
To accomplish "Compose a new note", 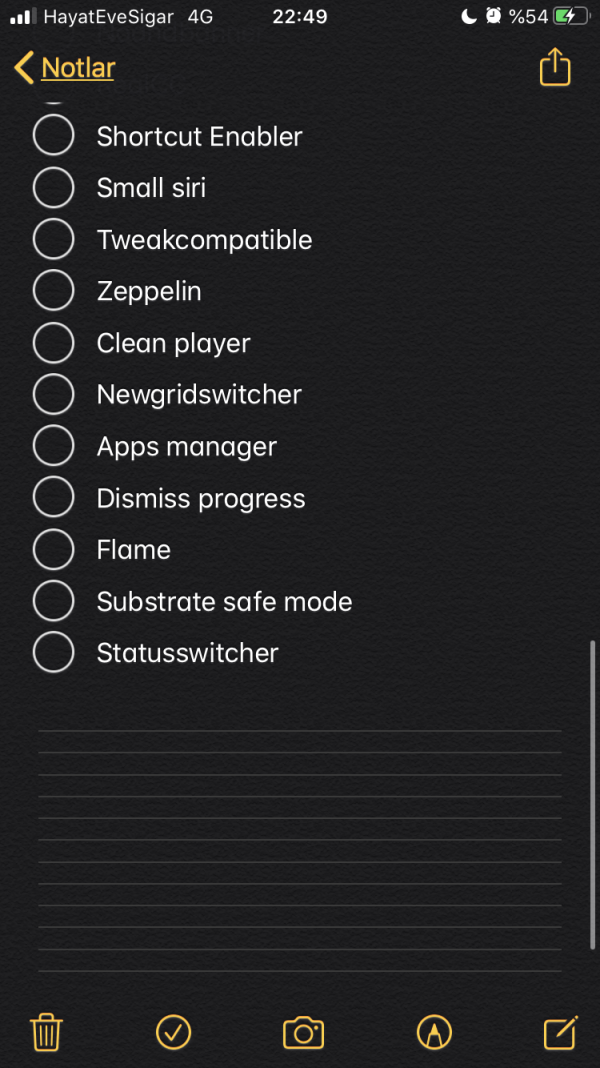I will [560, 1031].
